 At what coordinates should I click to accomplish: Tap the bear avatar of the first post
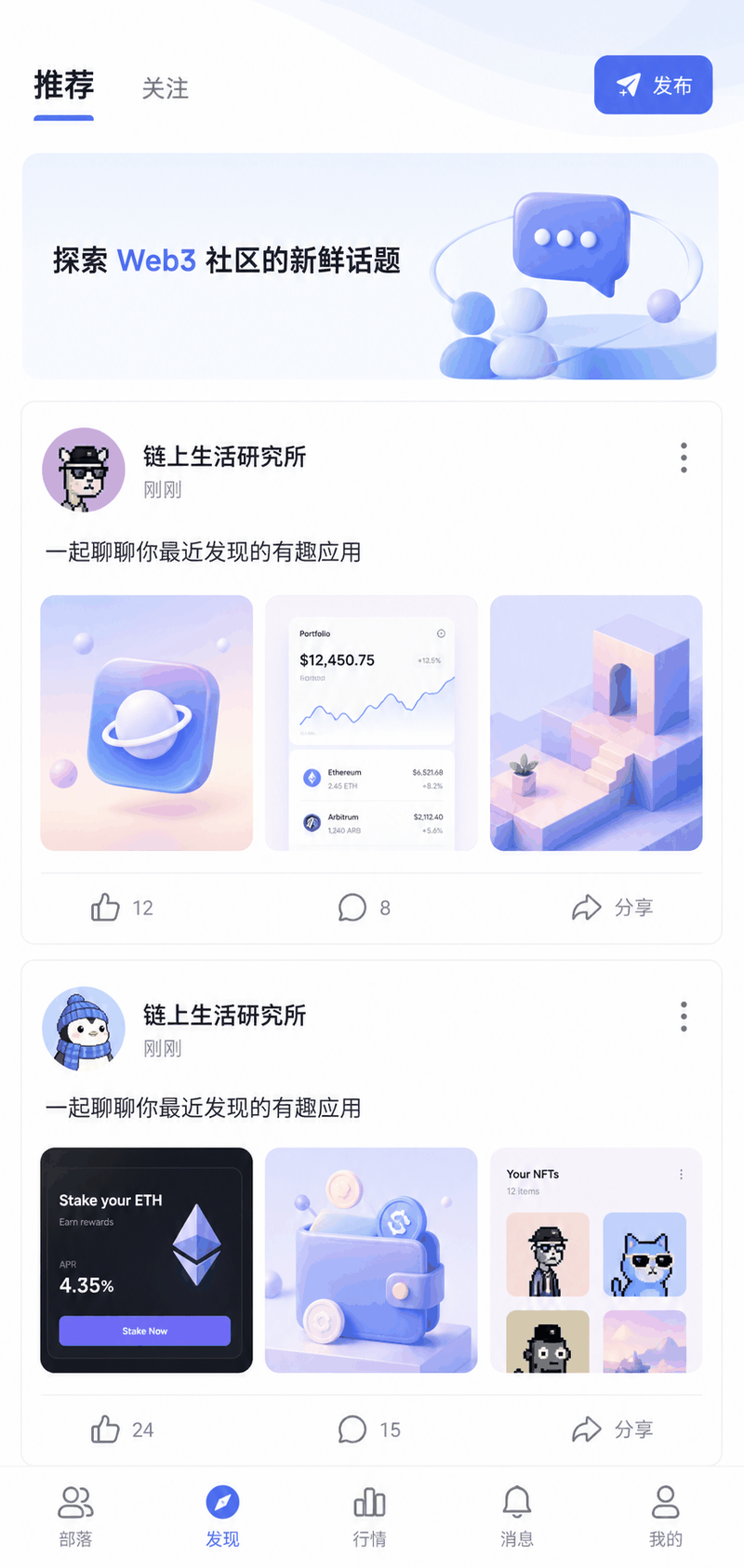point(84,470)
